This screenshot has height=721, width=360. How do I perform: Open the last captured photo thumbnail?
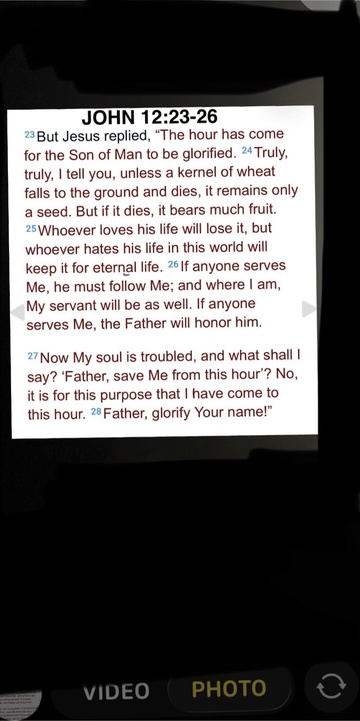(x=19, y=705)
